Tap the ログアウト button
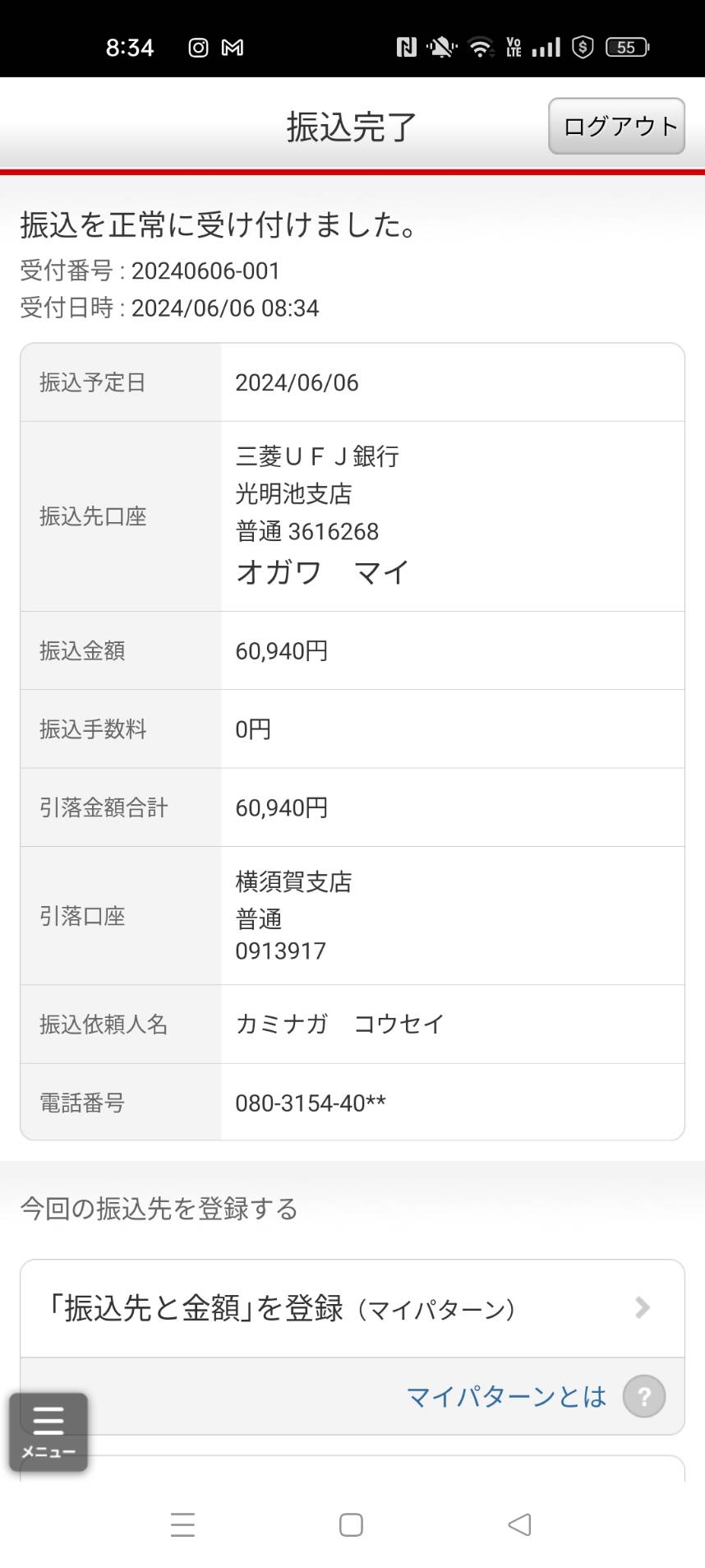This screenshot has width=705, height=1568. [x=616, y=126]
